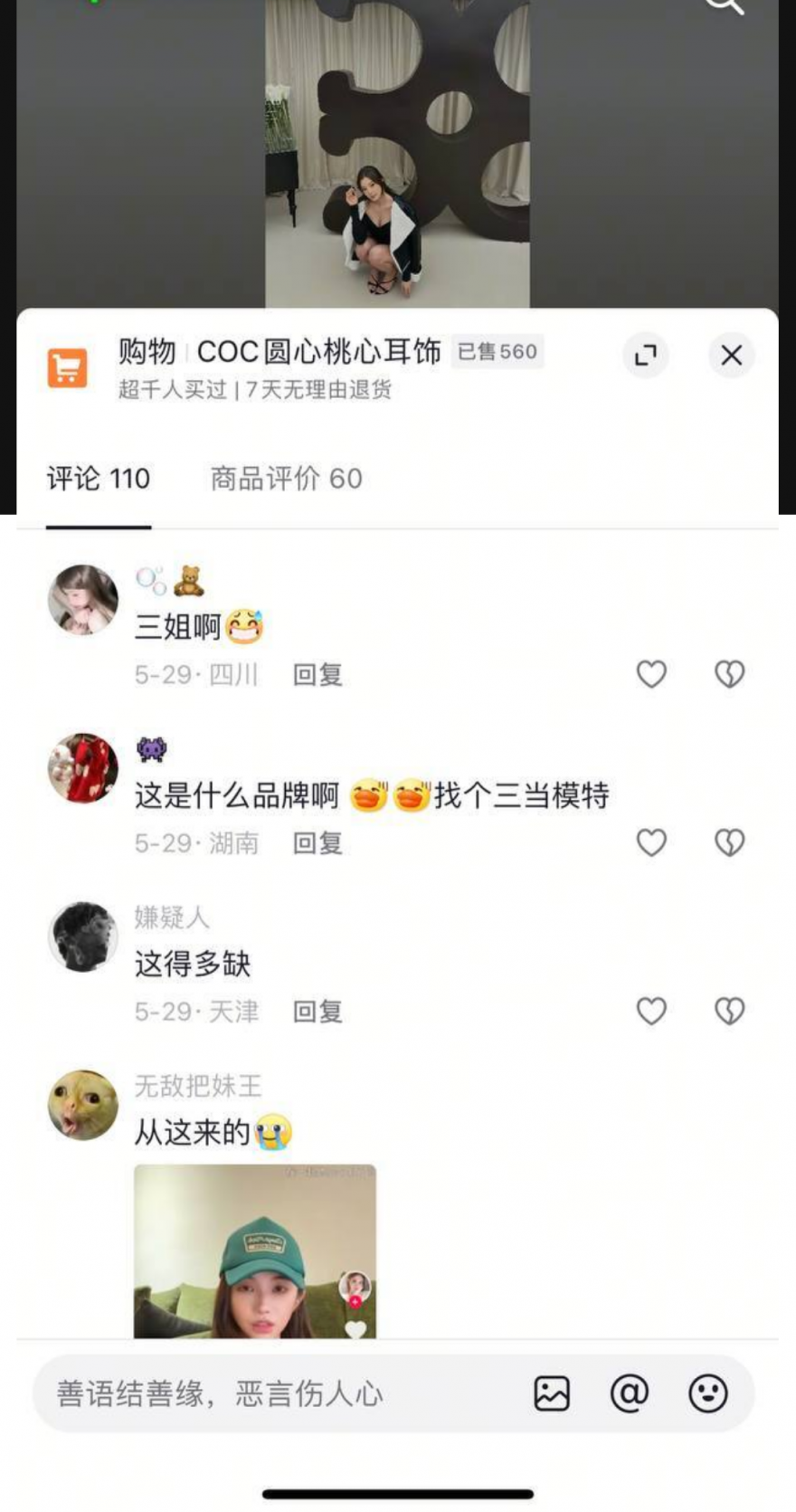The height and width of the screenshot is (1512, 796).
Task: Close the comments panel
Action: [731, 355]
